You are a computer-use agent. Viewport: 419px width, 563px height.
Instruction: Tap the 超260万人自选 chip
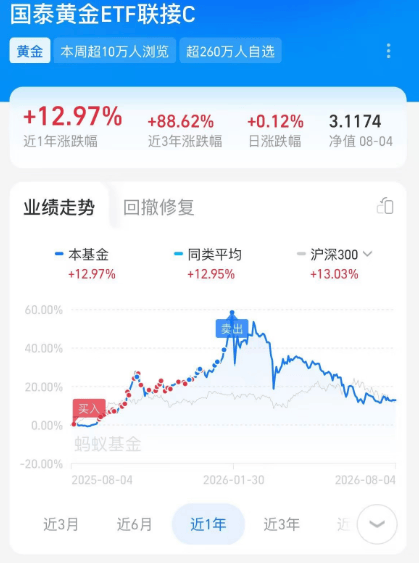pyautogui.click(x=231, y=51)
